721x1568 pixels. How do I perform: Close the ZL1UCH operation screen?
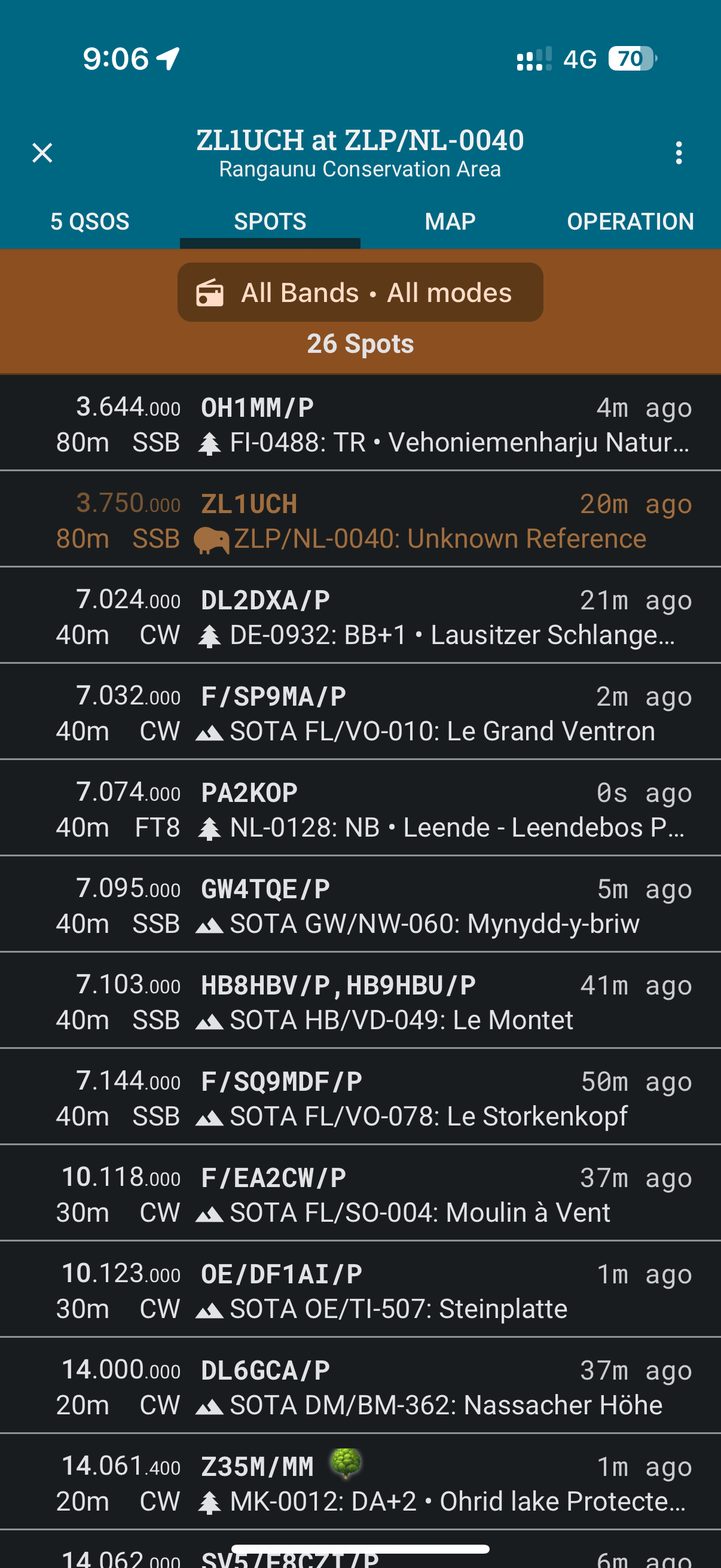click(42, 152)
